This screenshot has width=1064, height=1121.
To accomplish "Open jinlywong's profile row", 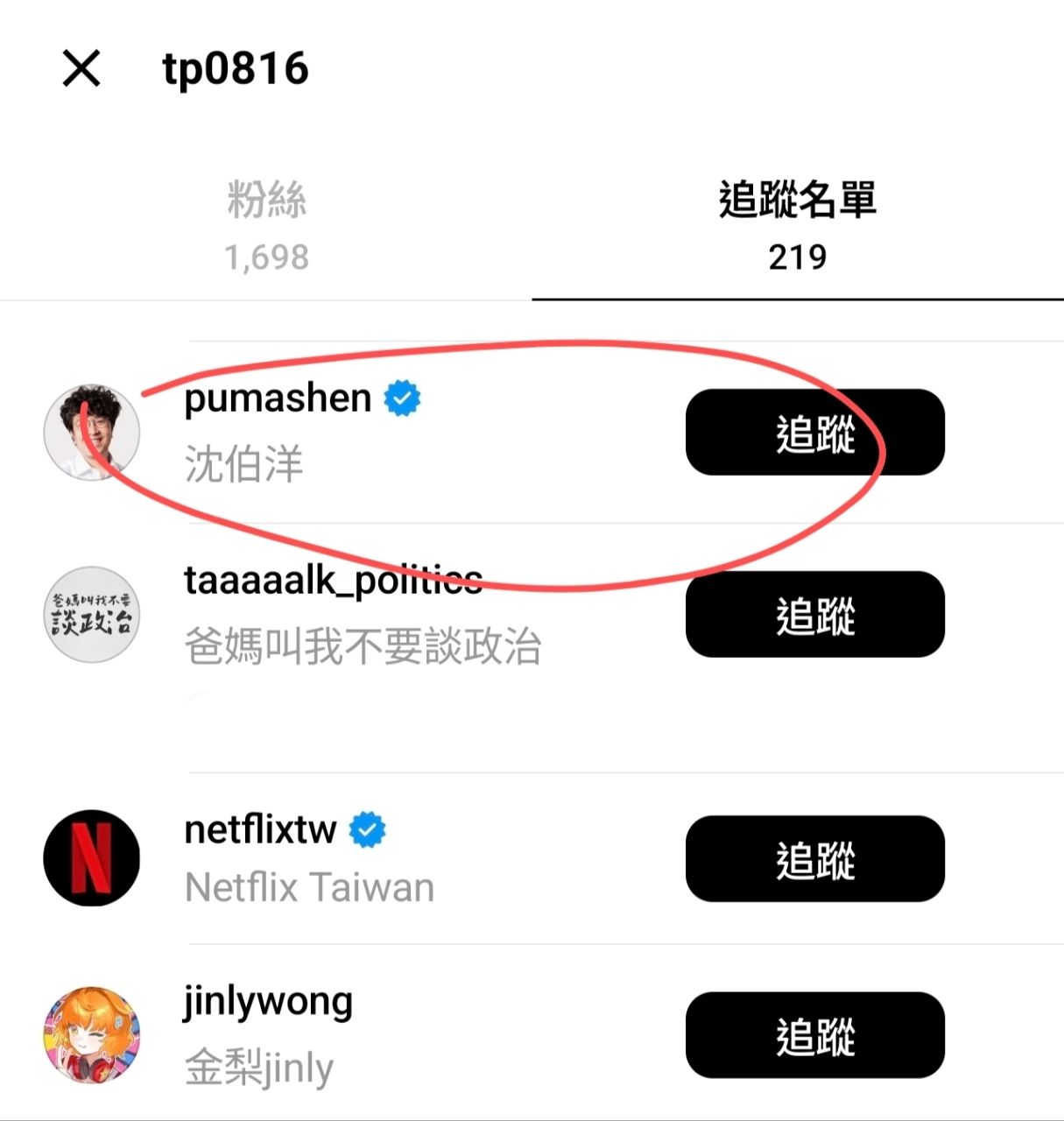I will click(x=268, y=1002).
